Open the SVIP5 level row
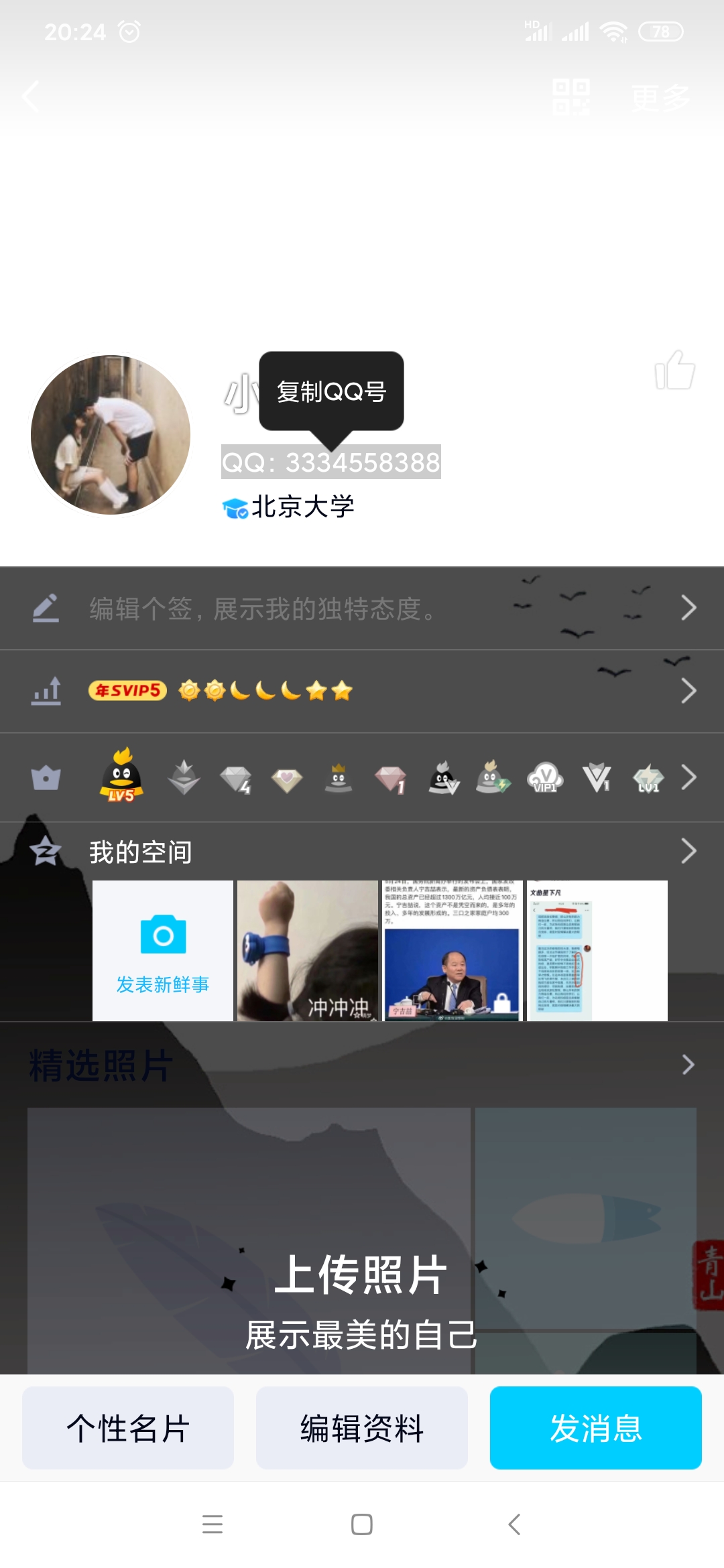Image resolution: width=724 pixels, height=1568 pixels. pyautogui.click(x=362, y=690)
